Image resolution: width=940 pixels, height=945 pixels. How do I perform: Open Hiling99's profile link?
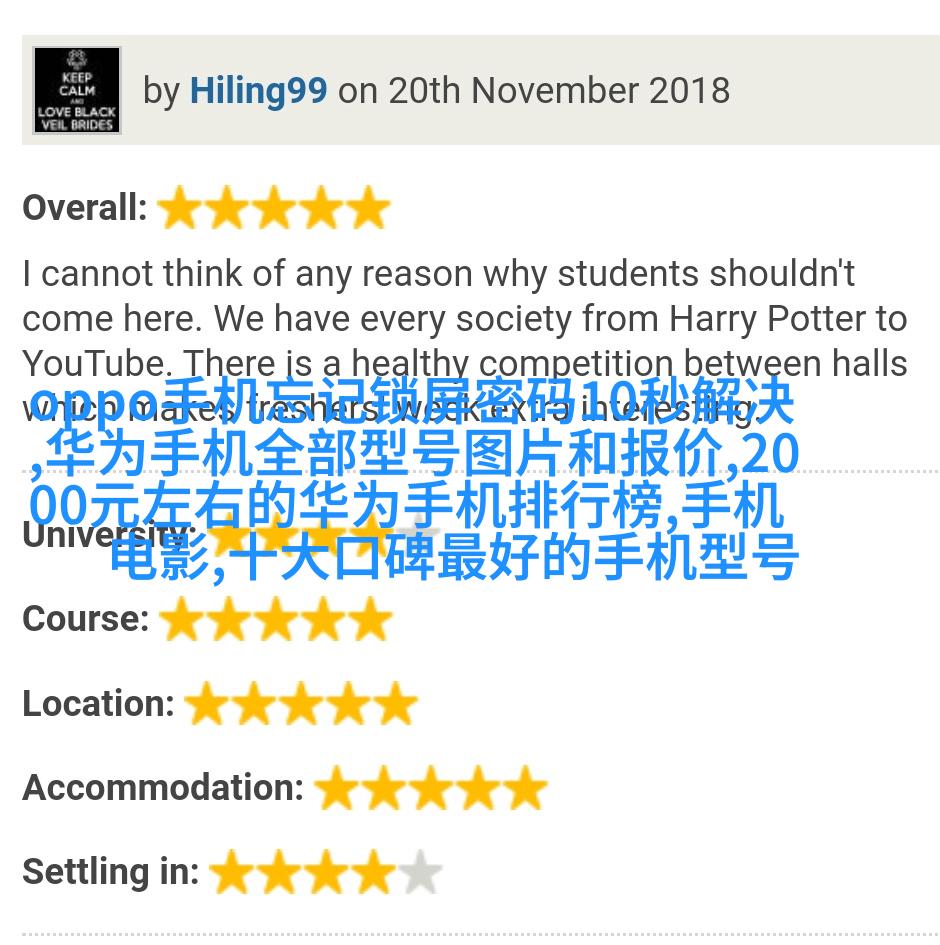tap(258, 91)
